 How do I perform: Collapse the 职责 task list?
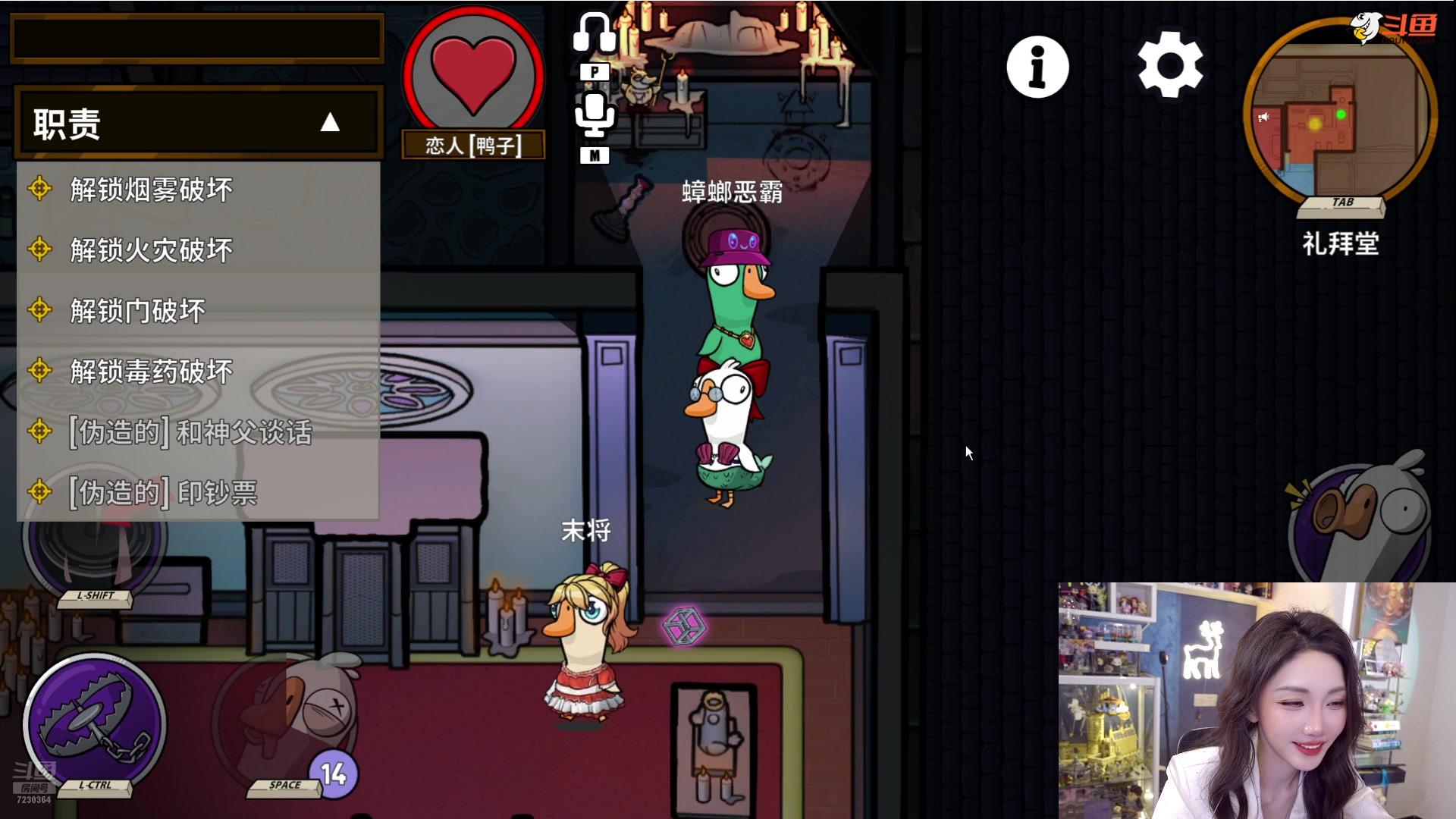(329, 123)
